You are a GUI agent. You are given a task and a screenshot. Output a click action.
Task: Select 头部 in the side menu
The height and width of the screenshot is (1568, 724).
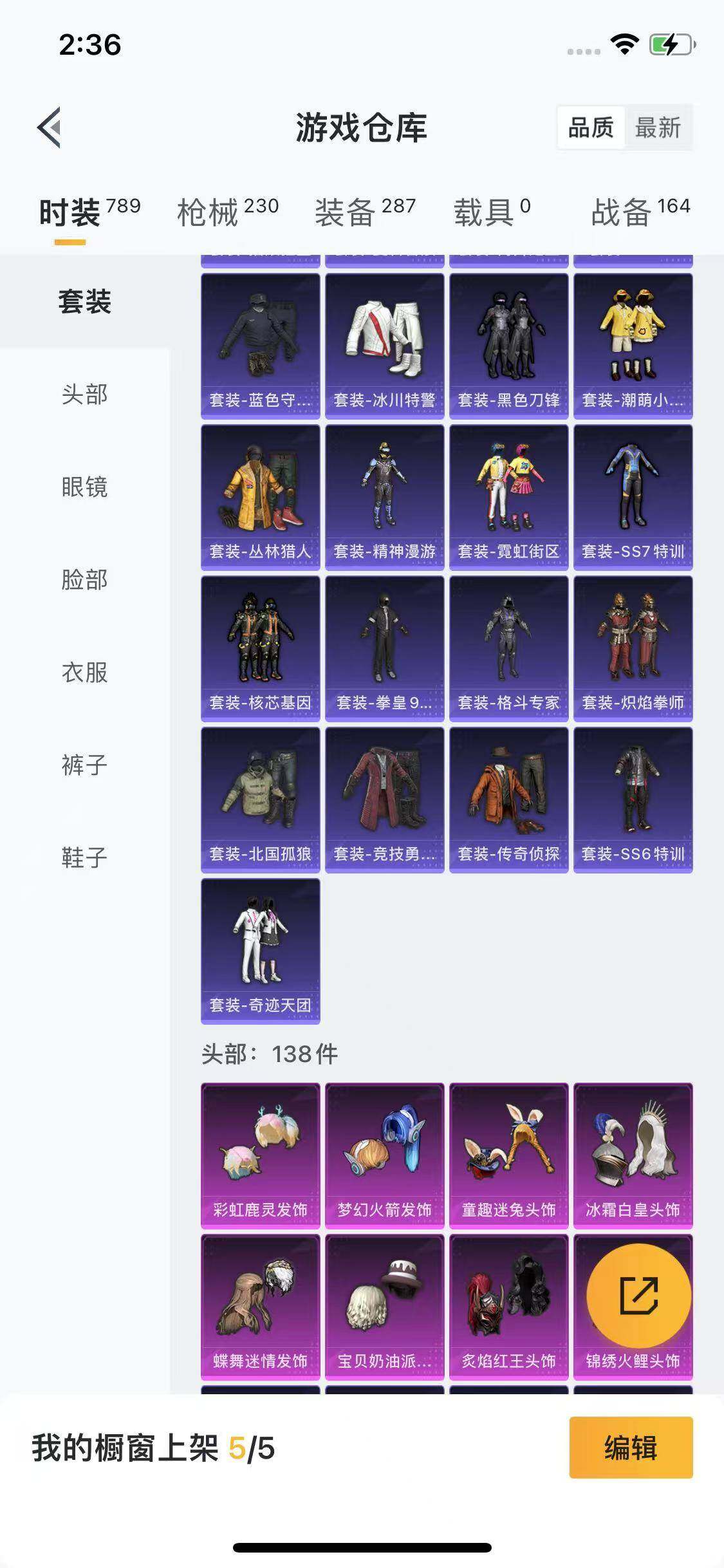point(84,394)
